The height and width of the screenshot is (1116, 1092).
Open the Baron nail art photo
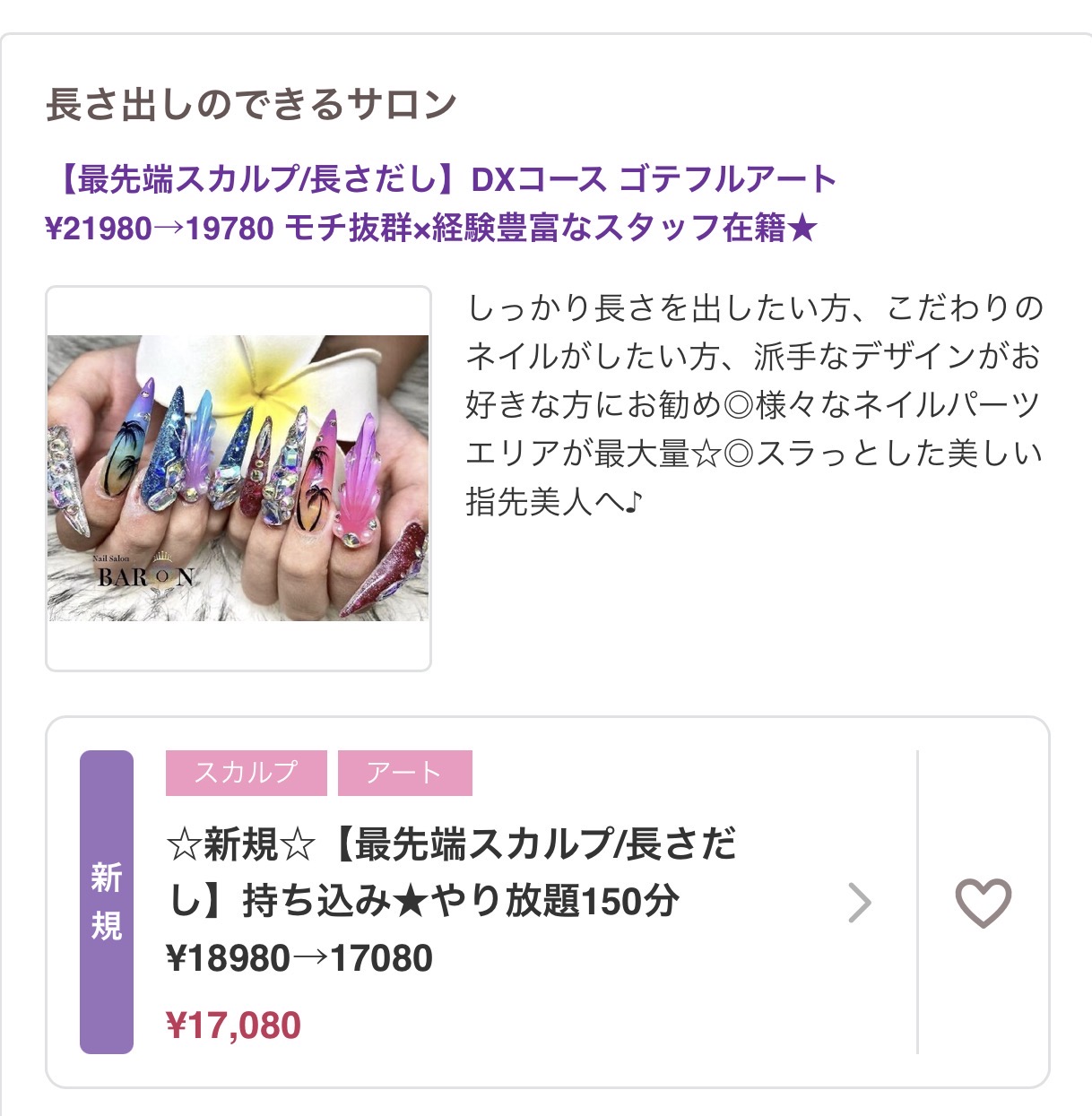click(238, 477)
